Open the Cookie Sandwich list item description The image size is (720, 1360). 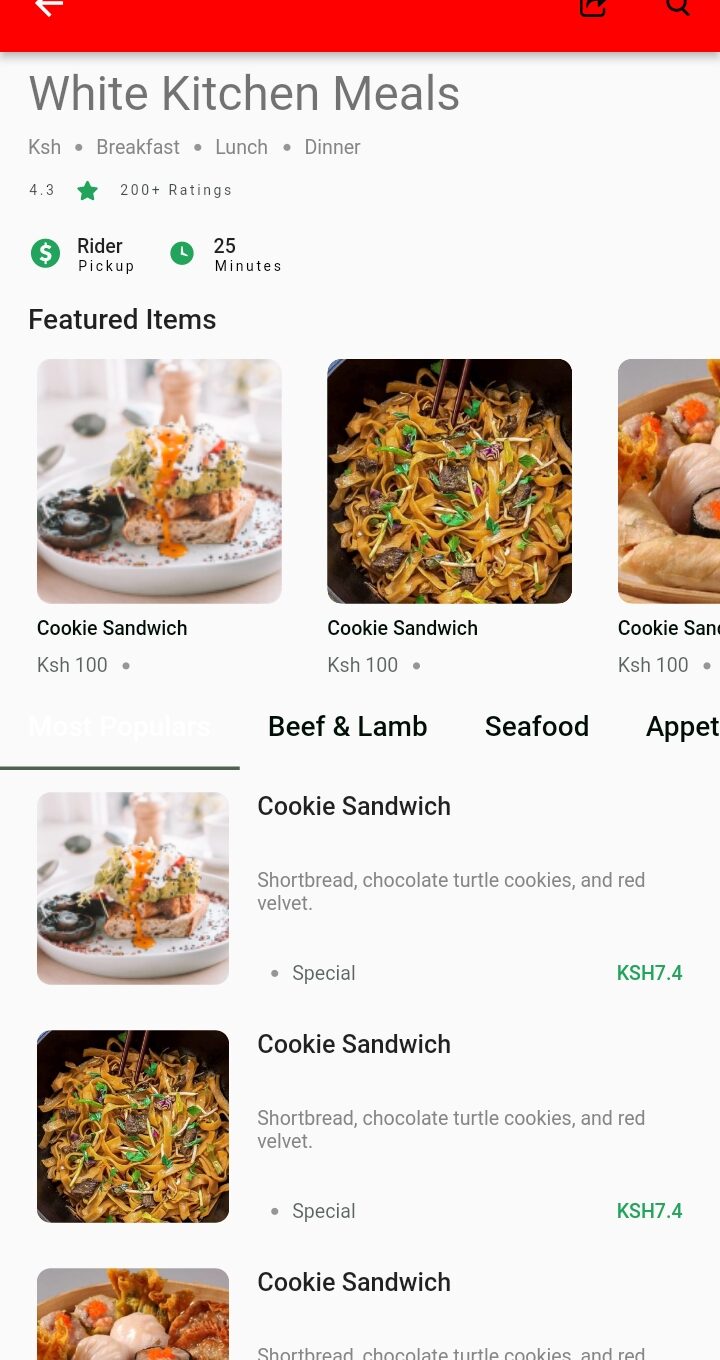pyautogui.click(x=451, y=891)
